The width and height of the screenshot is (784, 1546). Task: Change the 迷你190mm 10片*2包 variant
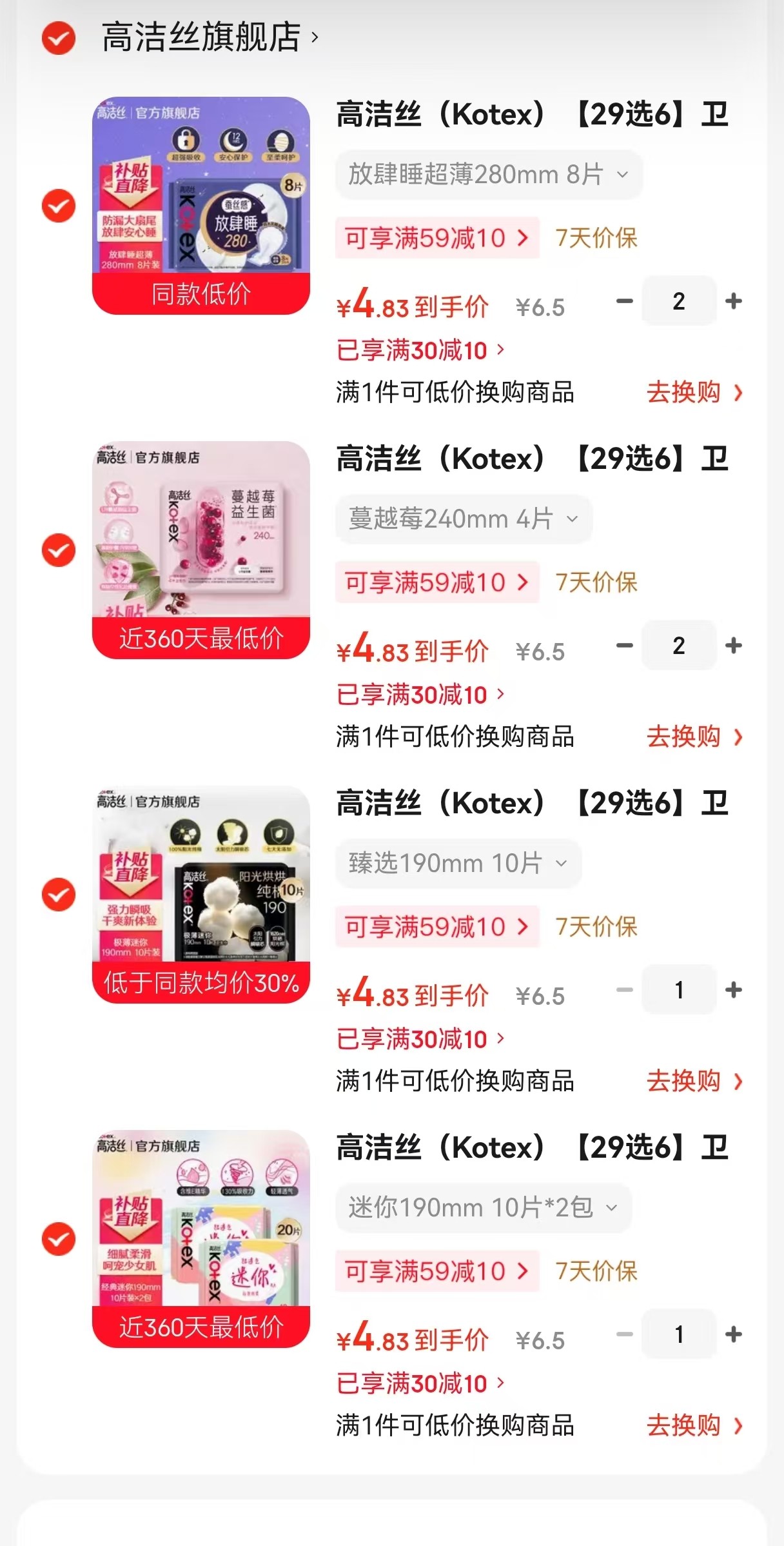tap(483, 1208)
